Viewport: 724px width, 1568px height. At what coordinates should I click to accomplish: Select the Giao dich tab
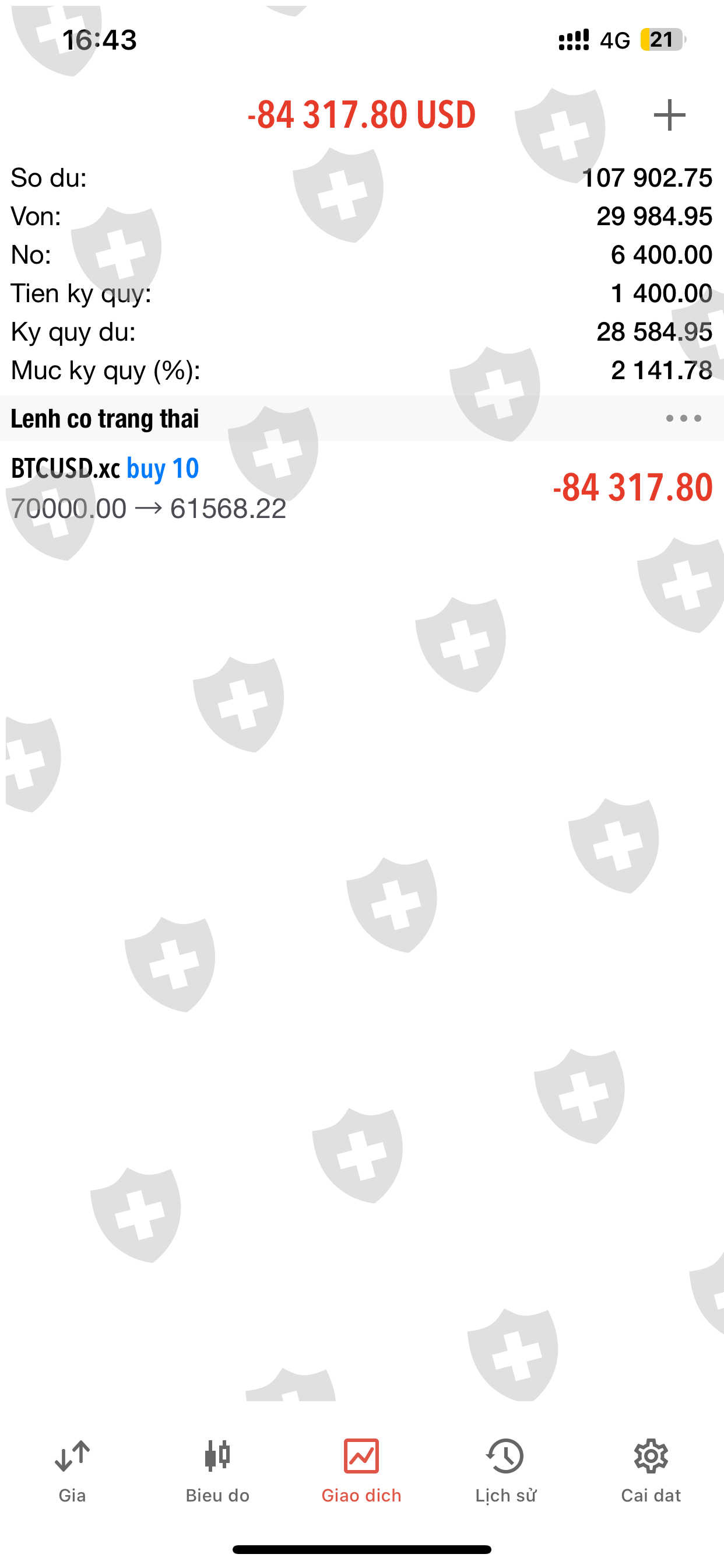[x=361, y=1471]
